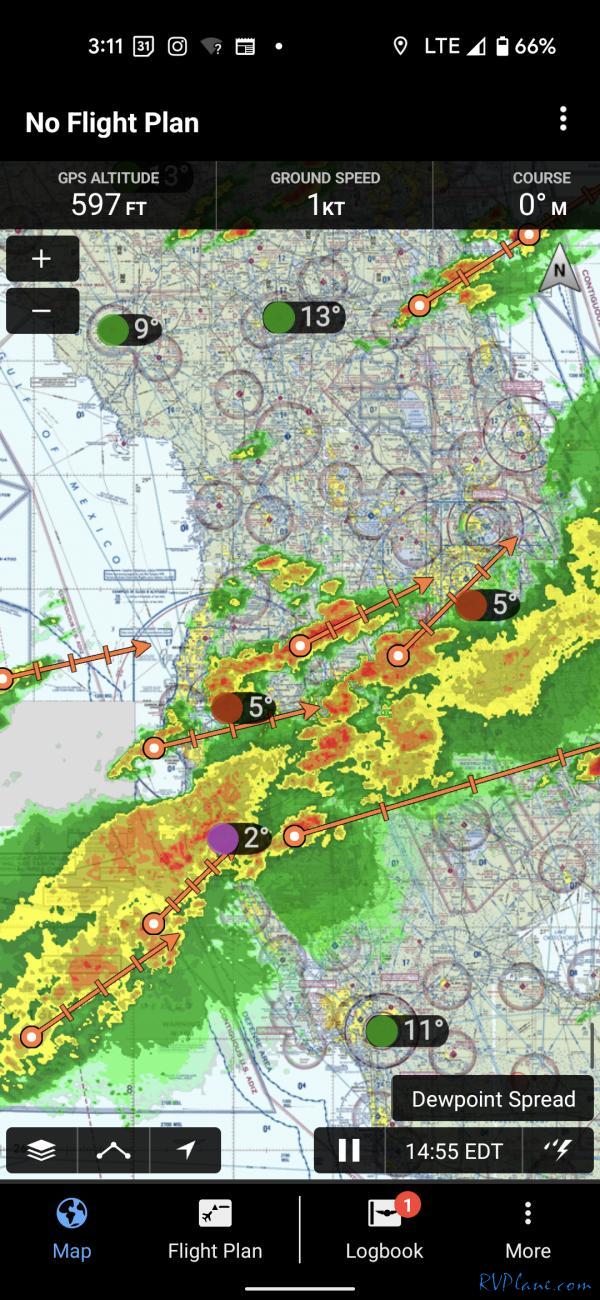The width and height of the screenshot is (600, 1300).
Task: Tap the Dewpoint Spread label
Action: click(493, 1099)
